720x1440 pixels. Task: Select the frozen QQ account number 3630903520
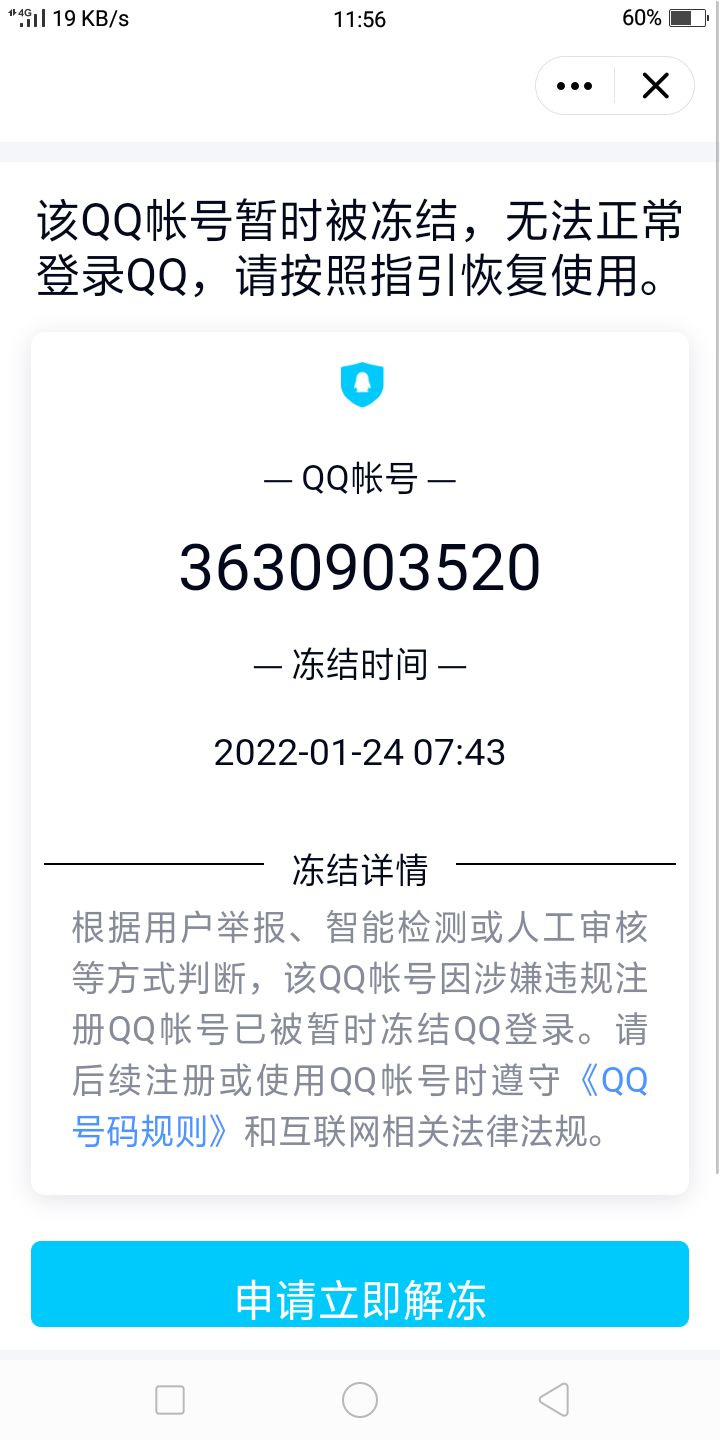pos(360,568)
